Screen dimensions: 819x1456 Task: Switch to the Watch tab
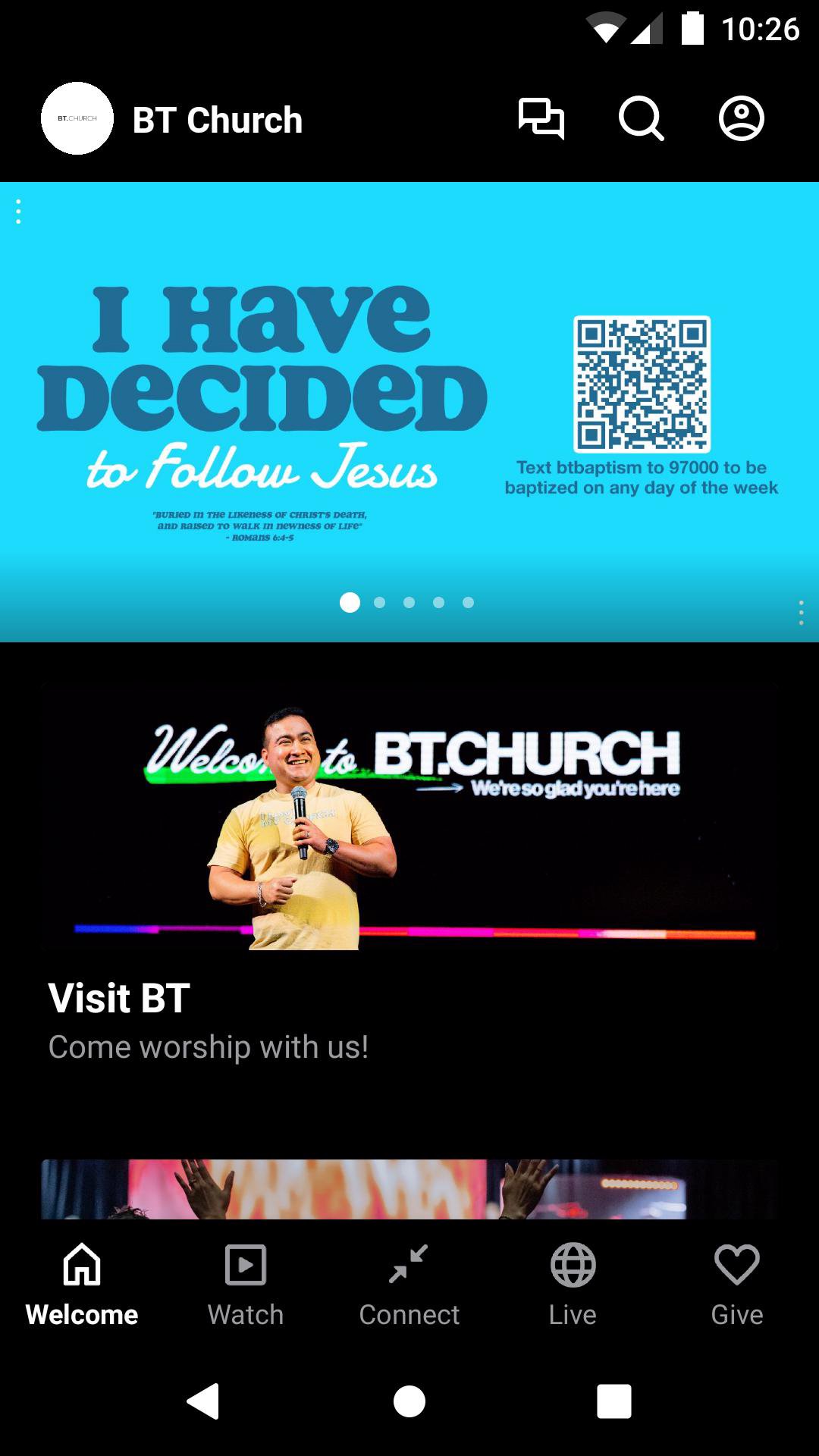246,1283
